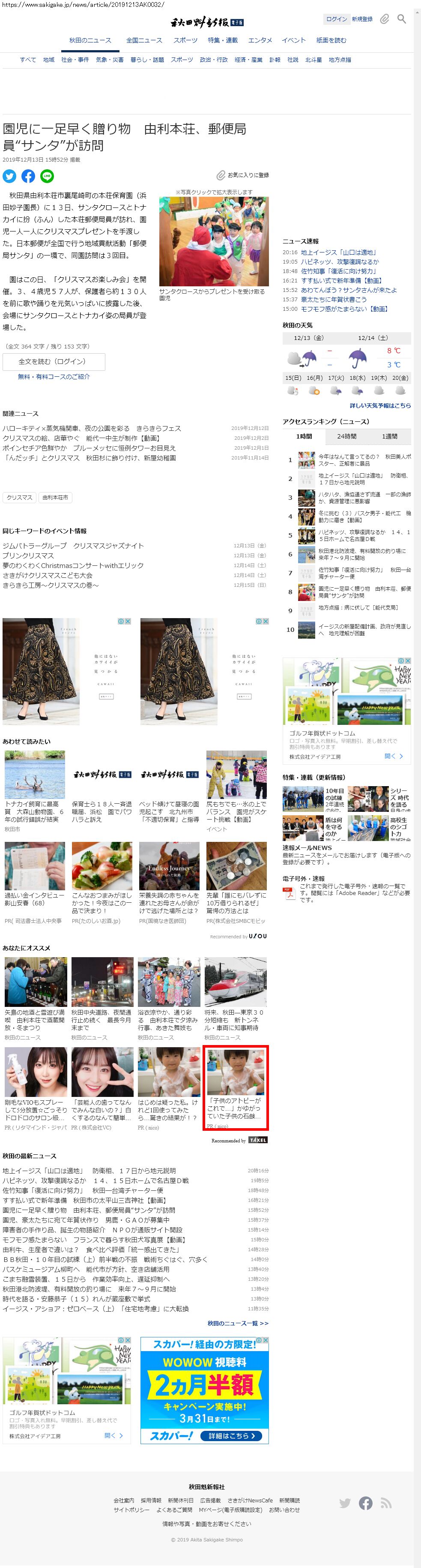Tap 全文を読む（ログイン）button

(x=54, y=361)
